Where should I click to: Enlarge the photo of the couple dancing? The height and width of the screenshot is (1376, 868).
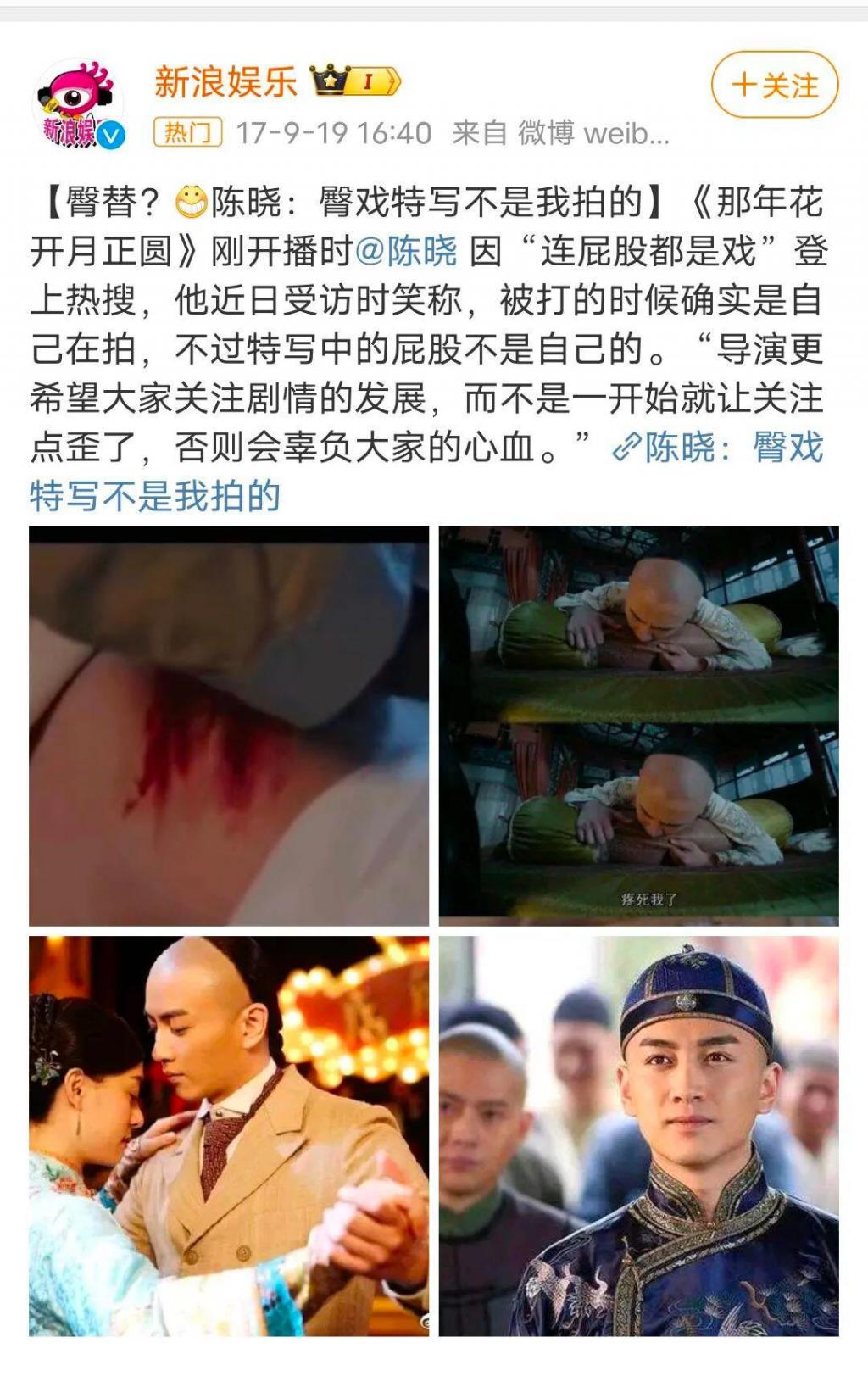click(x=229, y=1136)
